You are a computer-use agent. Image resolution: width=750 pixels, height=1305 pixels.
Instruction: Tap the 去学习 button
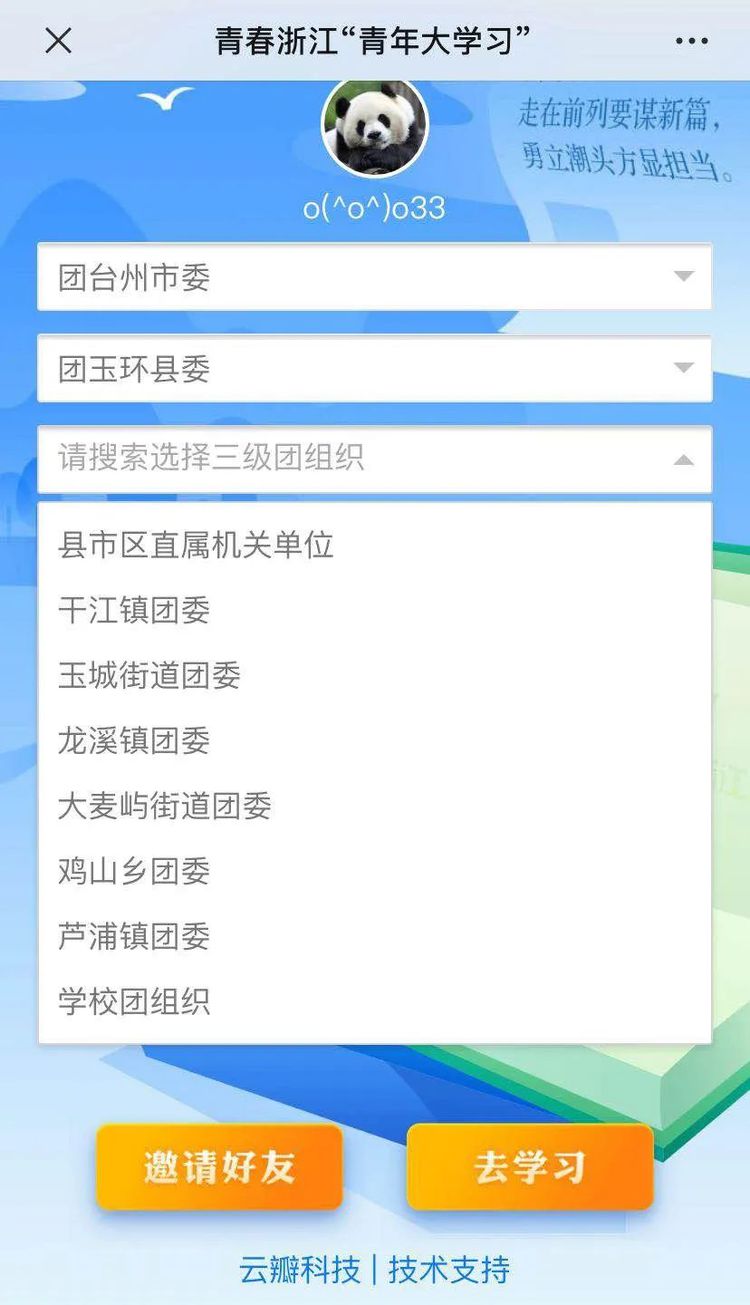pyautogui.click(x=529, y=1167)
